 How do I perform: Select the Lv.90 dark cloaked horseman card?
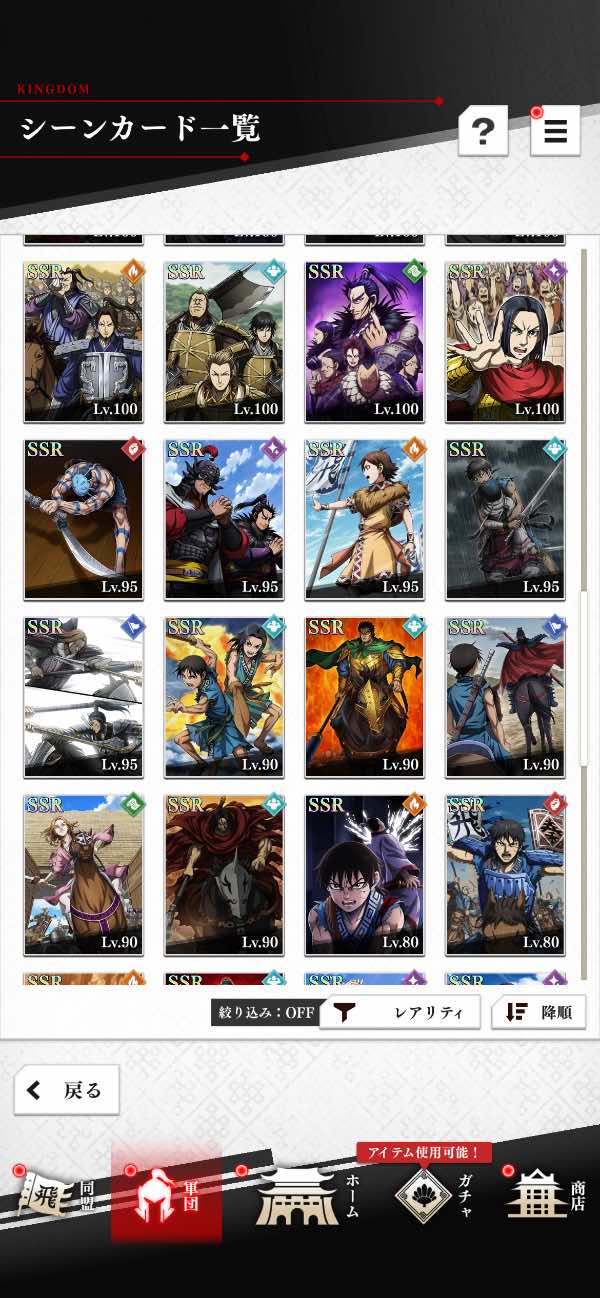[224, 875]
